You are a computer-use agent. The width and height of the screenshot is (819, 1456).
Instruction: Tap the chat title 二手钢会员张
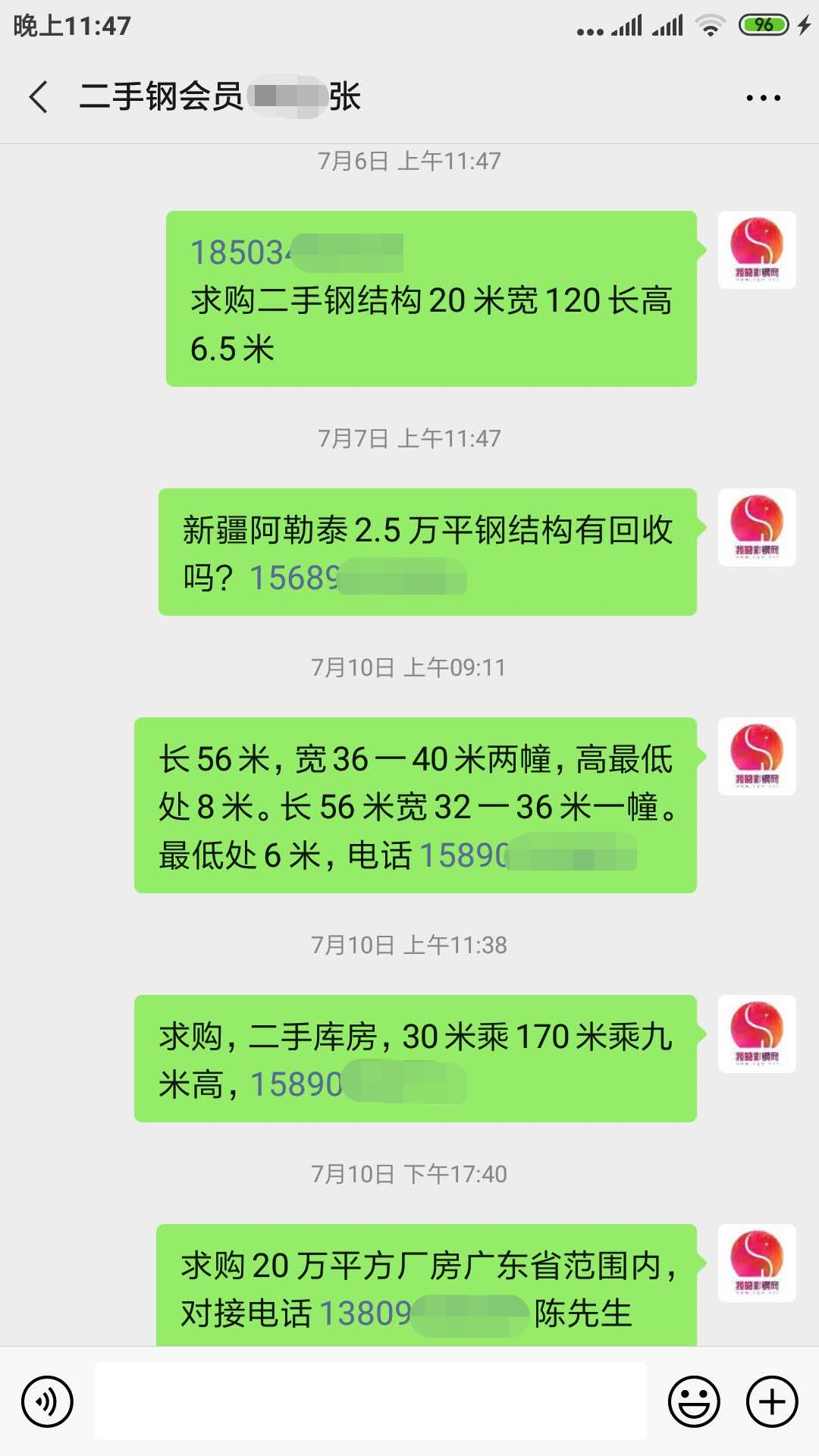pos(220,97)
